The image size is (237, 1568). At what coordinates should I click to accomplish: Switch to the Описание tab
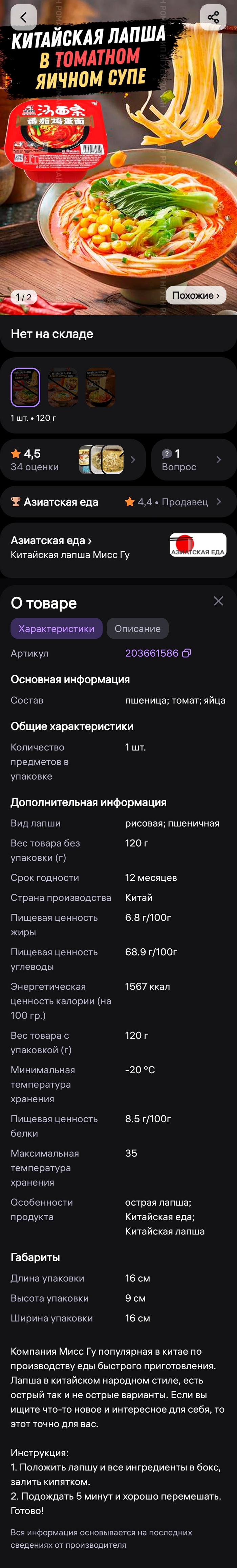point(138,629)
